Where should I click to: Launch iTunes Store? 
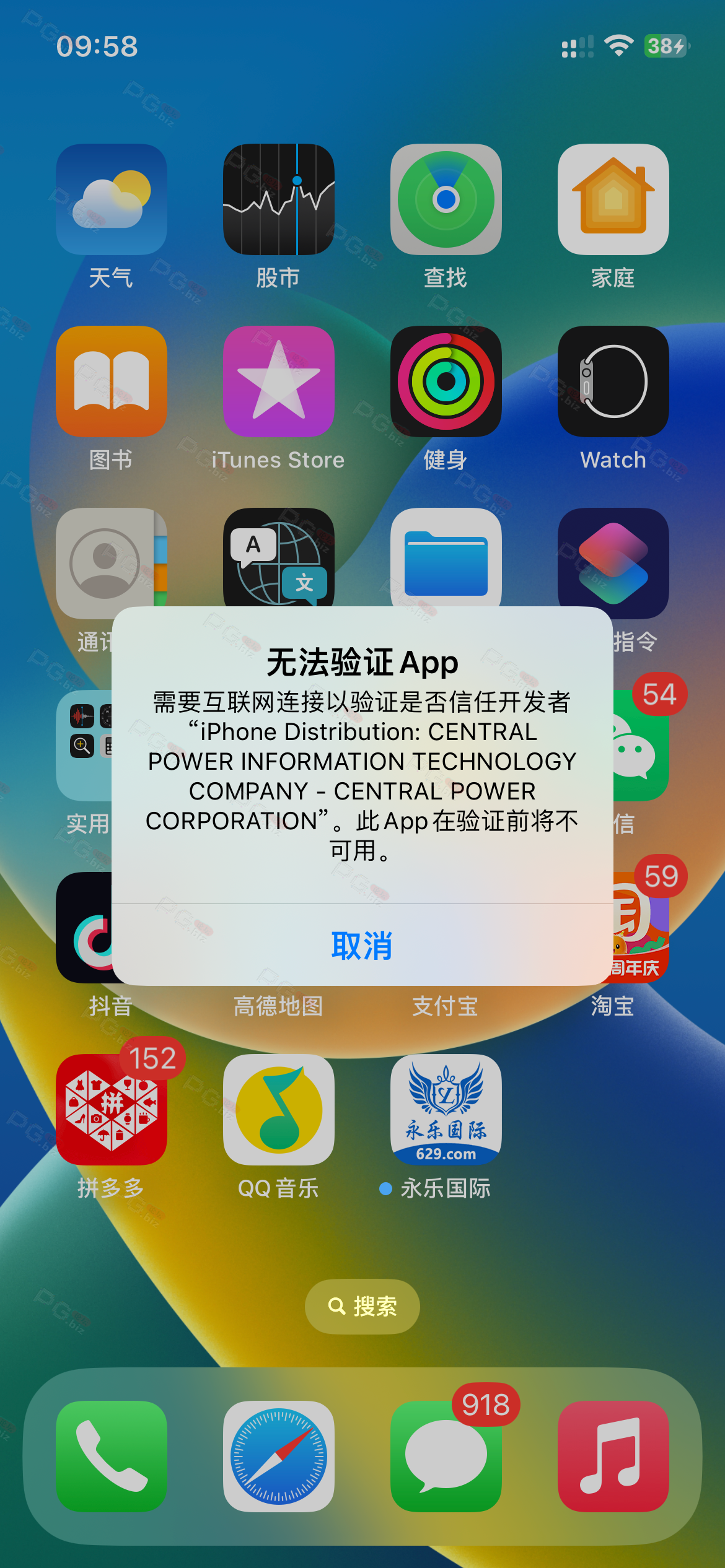[279, 381]
